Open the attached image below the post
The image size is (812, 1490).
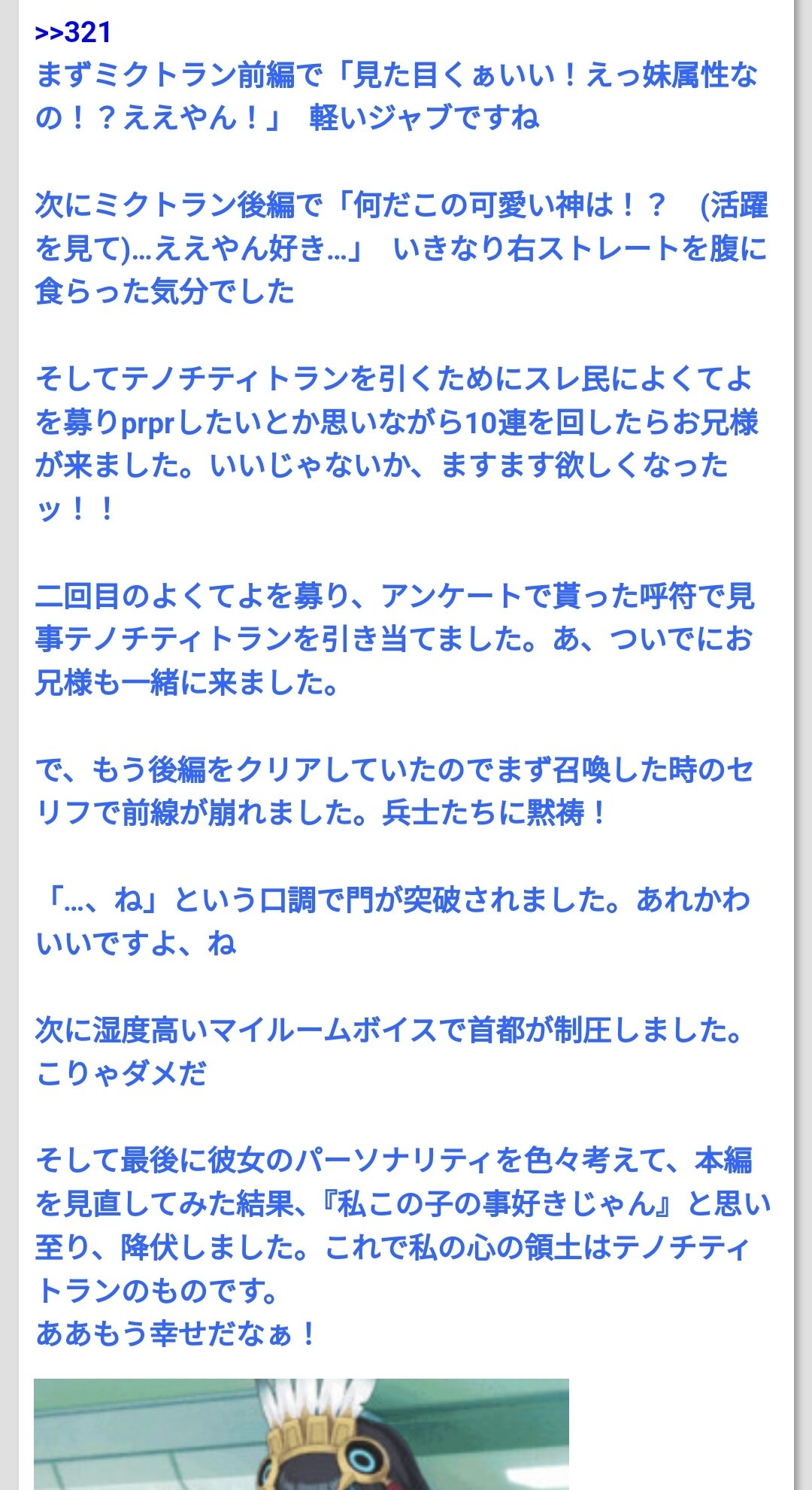coord(301,1435)
